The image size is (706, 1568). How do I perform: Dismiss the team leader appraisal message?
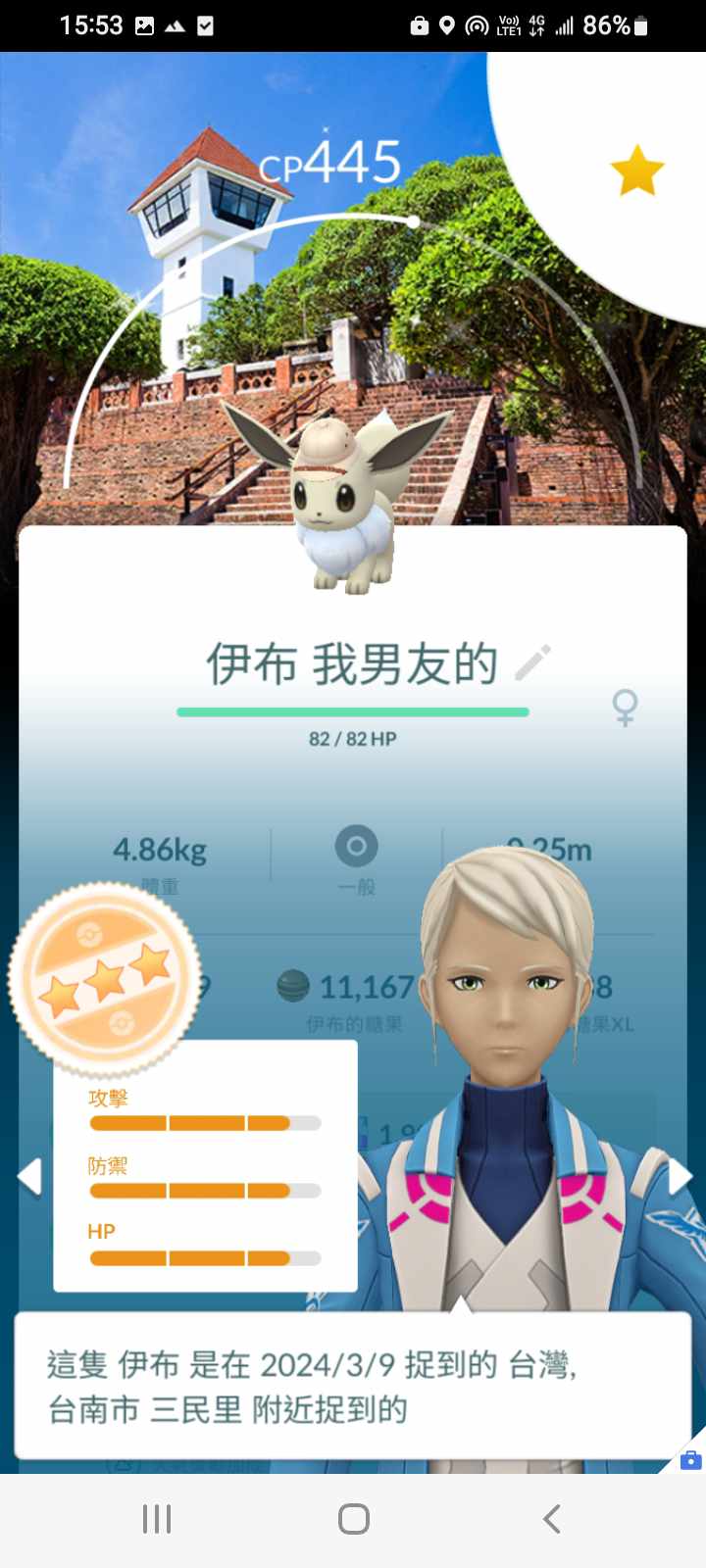(x=353, y=1387)
